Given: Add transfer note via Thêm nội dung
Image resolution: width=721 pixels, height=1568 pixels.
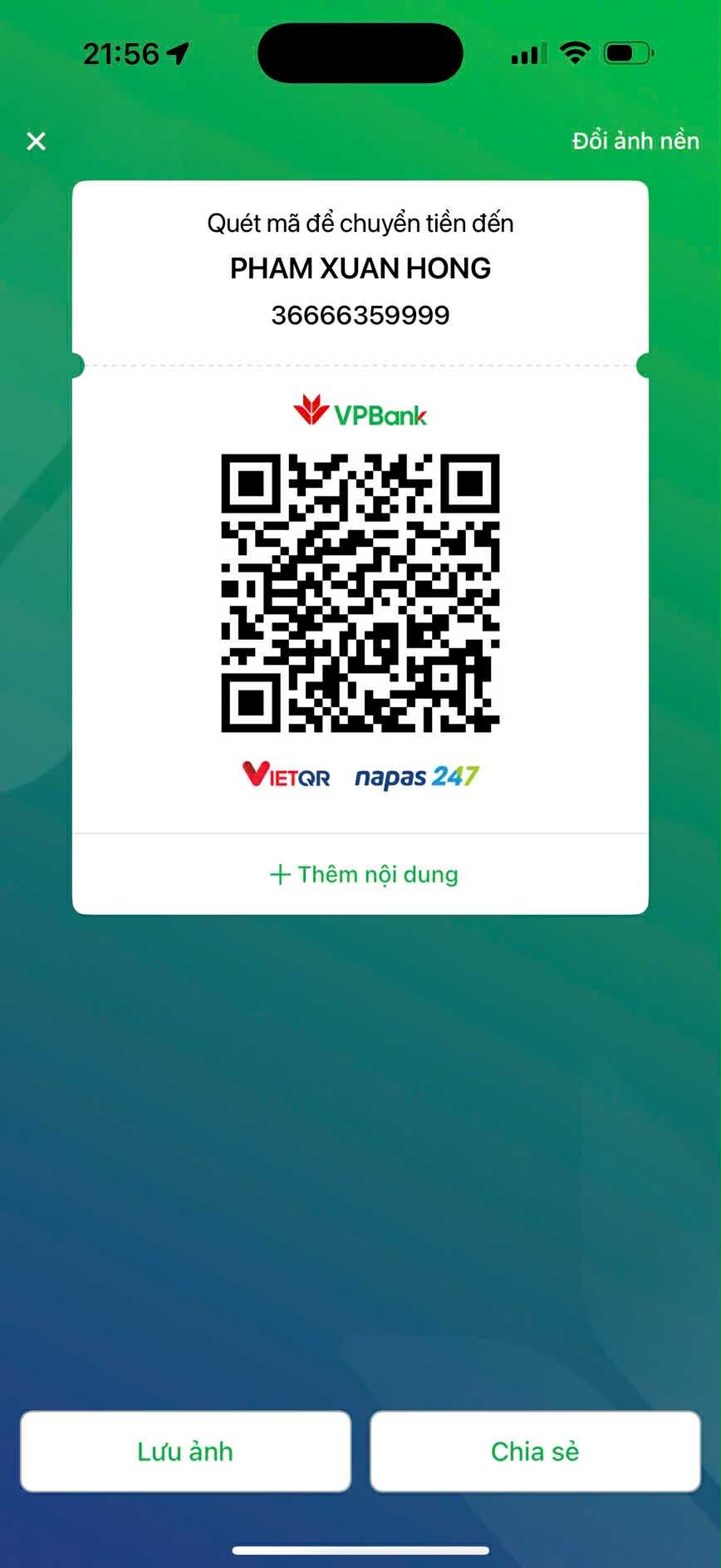Looking at the screenshot, I should (x=363, y=874).
